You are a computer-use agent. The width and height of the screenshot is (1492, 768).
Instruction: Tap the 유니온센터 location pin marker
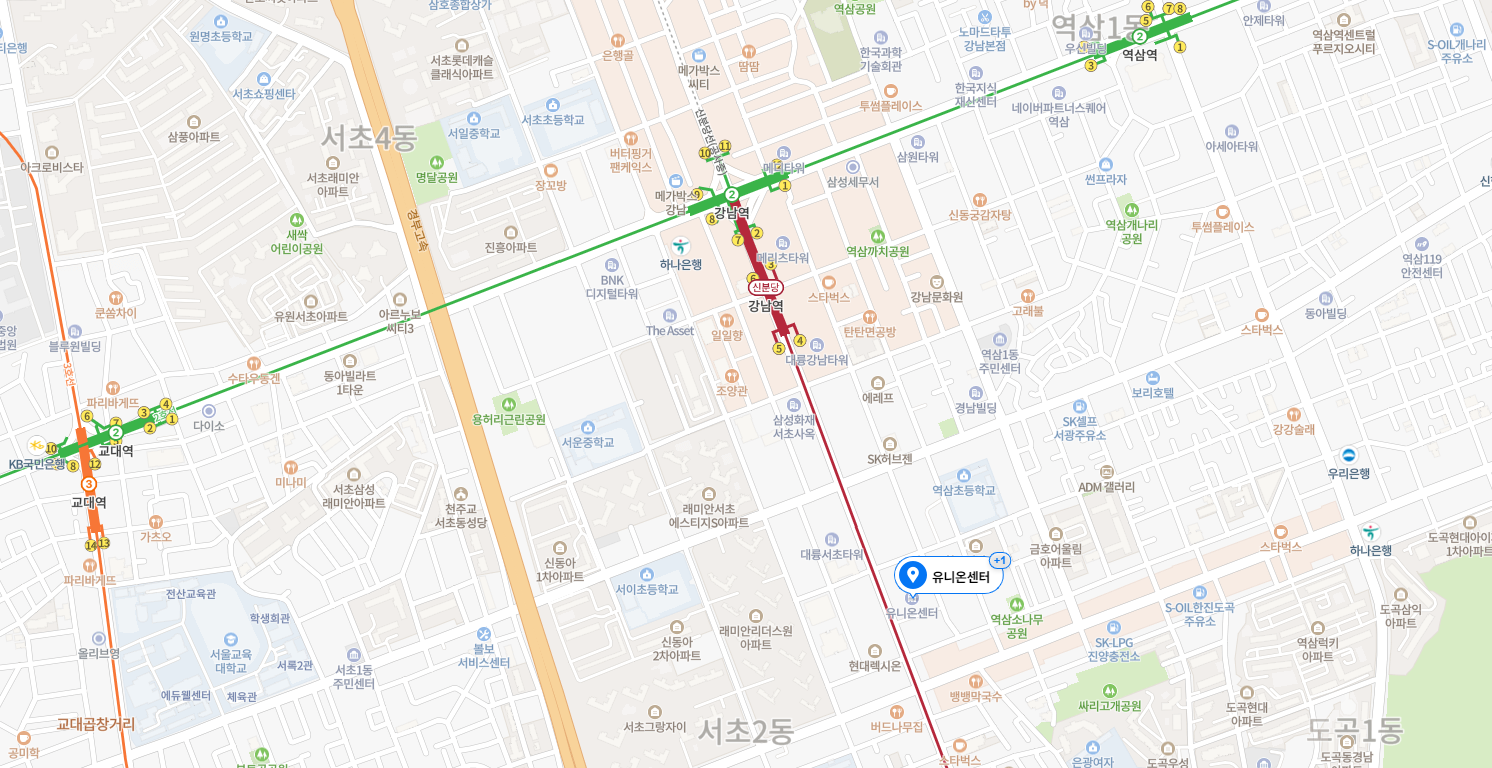click(x=912, y=575)
